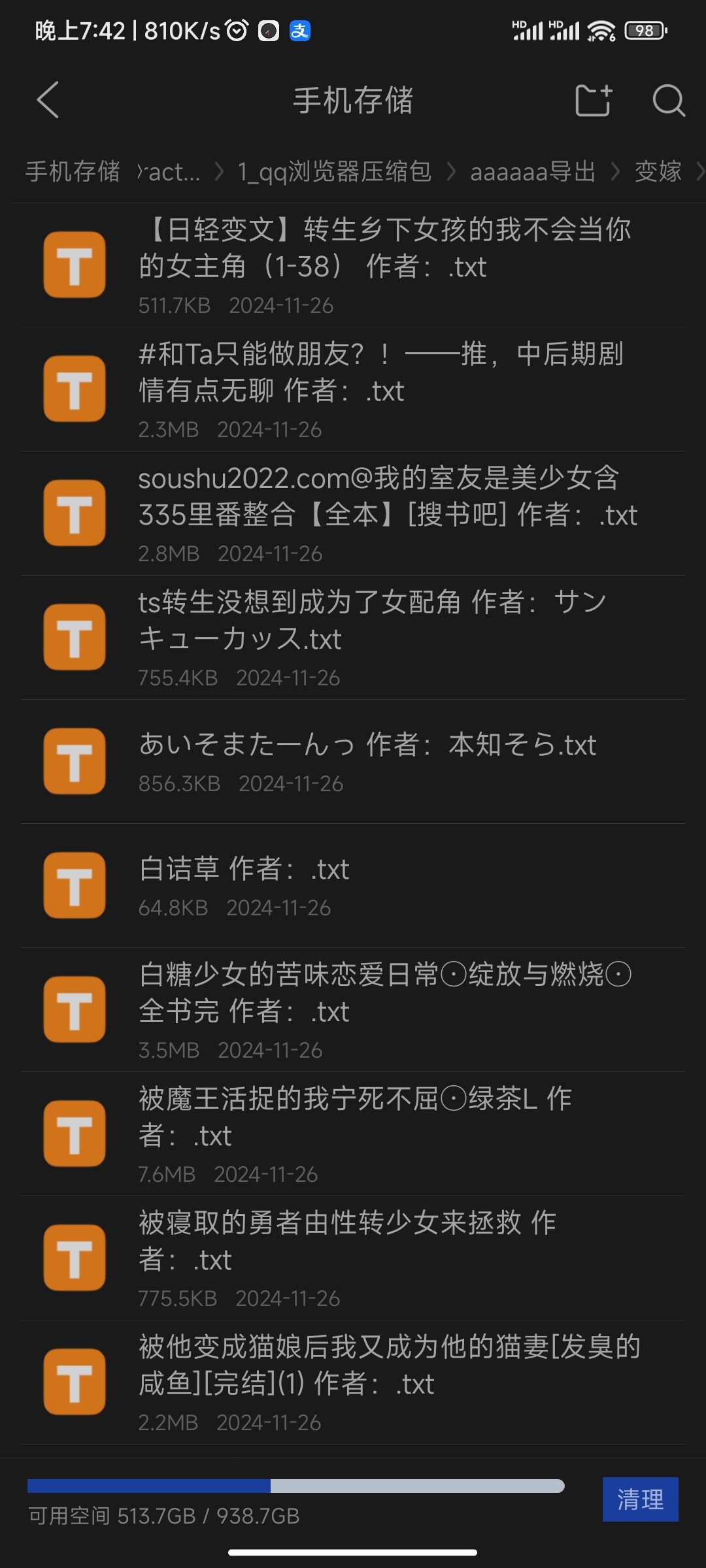The height and width of the screenshot is (1568, 706).
Task: Open the #和Ta只能做朋友 txt file
Action: pos(353,389)
